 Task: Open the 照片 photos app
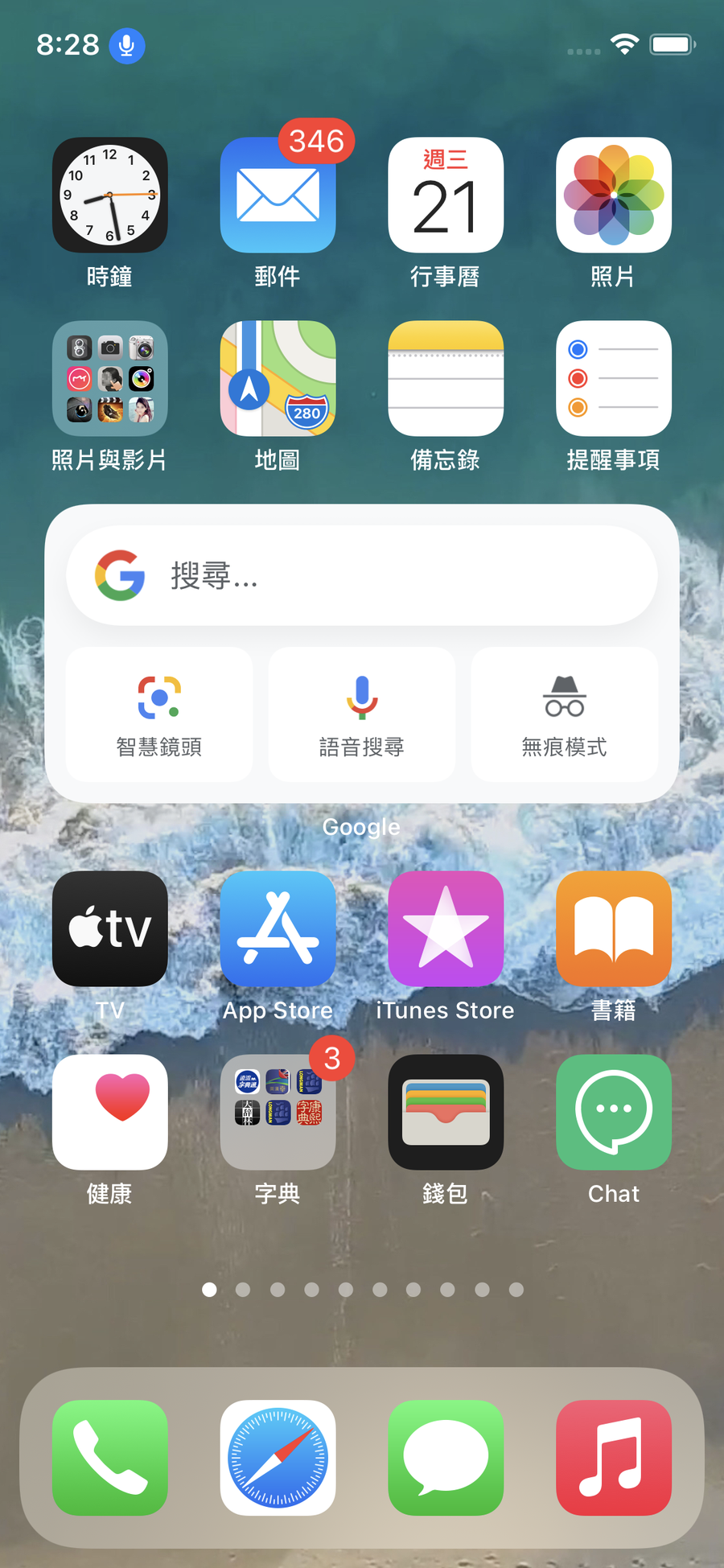coord(613,195)
